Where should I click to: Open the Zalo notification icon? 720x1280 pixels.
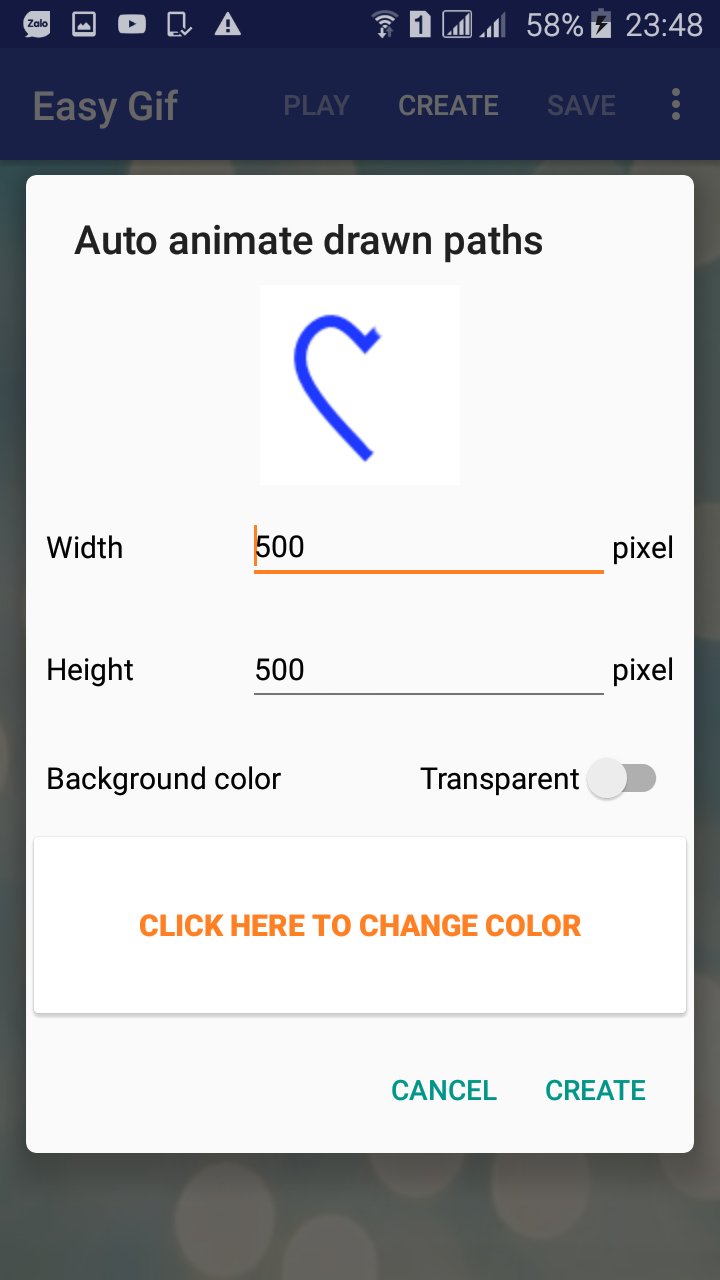pyautogui.click(x=35, y=22)
